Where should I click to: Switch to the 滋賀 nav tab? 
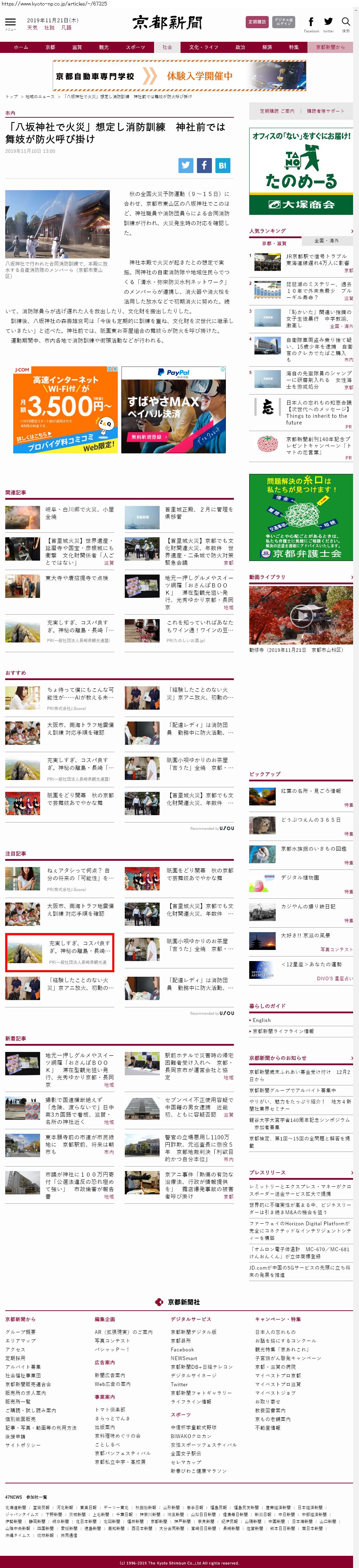[x=77, y=47]
